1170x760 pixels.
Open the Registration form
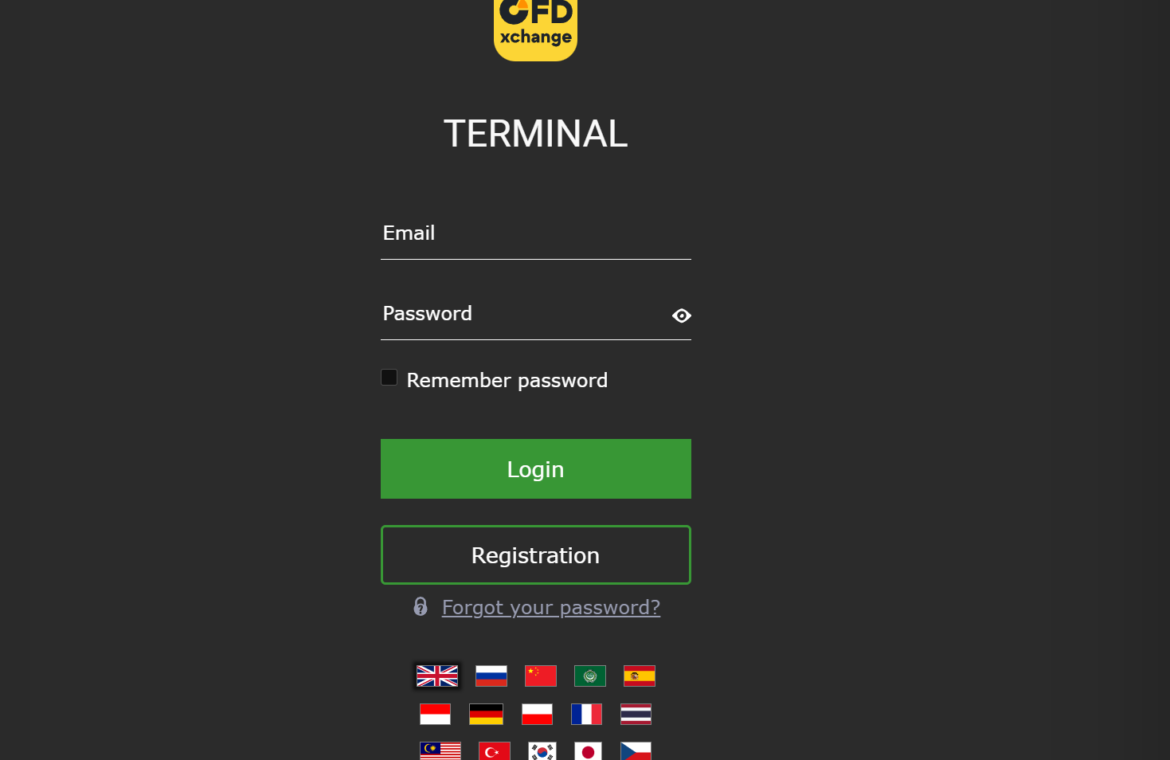coord(535,555)
